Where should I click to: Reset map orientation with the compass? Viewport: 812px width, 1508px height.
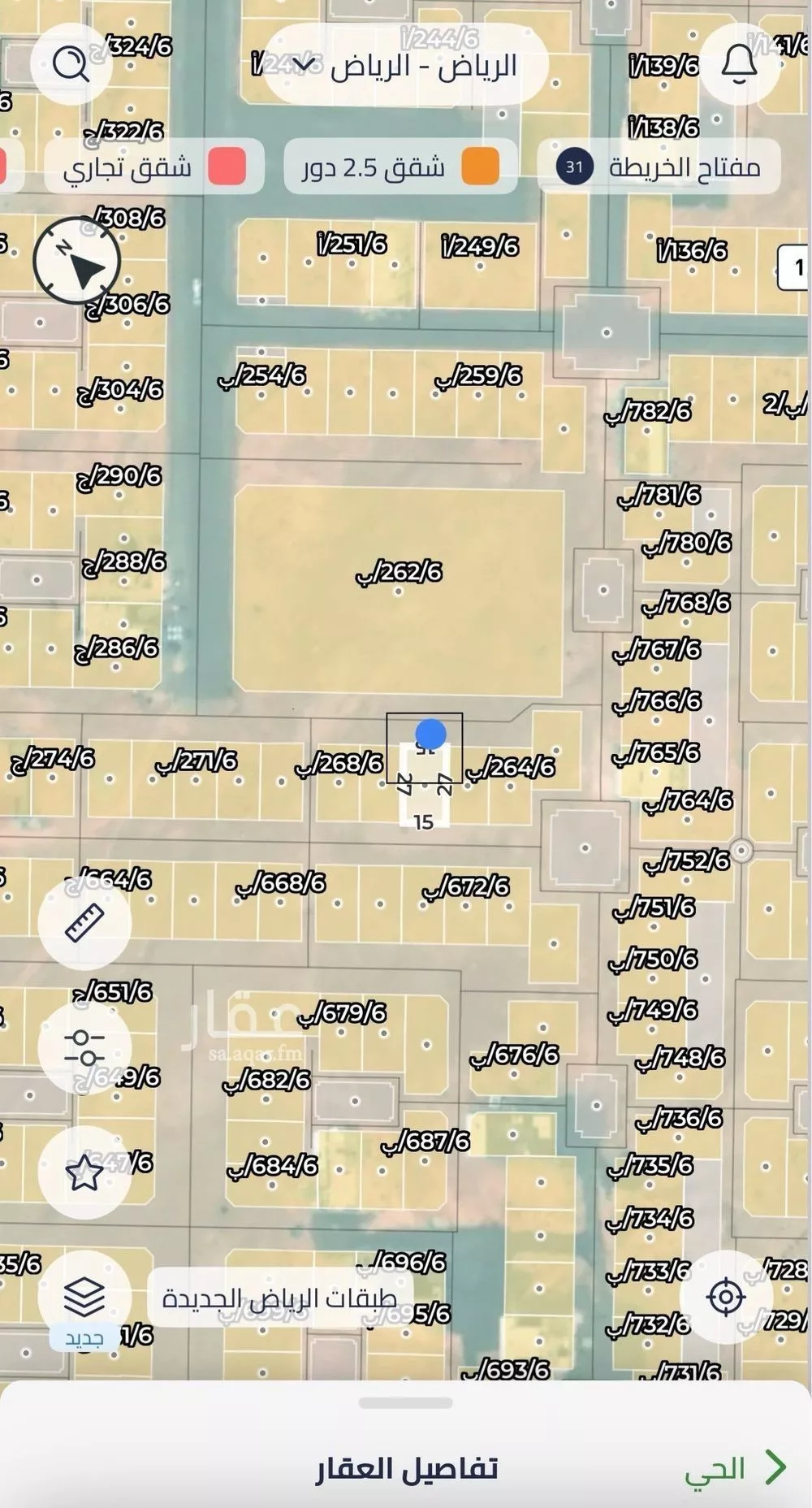coord(77,262)
